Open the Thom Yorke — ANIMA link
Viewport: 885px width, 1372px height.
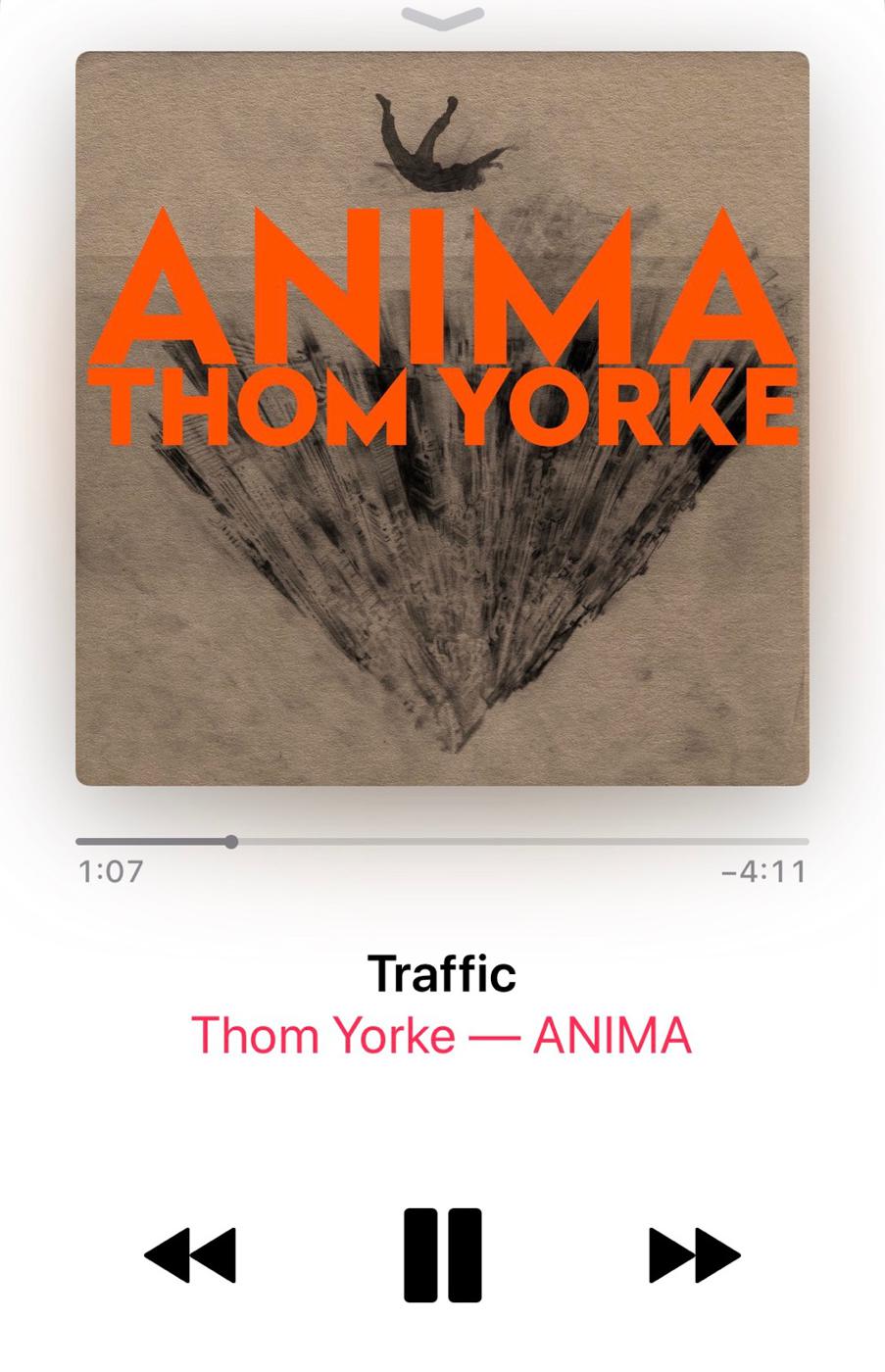[441, 1036]
